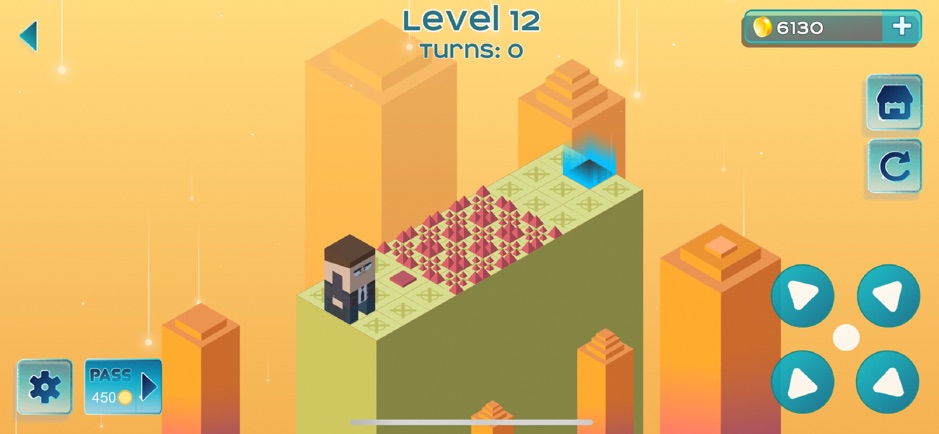
Task: Open the settings gear
Action: pos(44,386)
